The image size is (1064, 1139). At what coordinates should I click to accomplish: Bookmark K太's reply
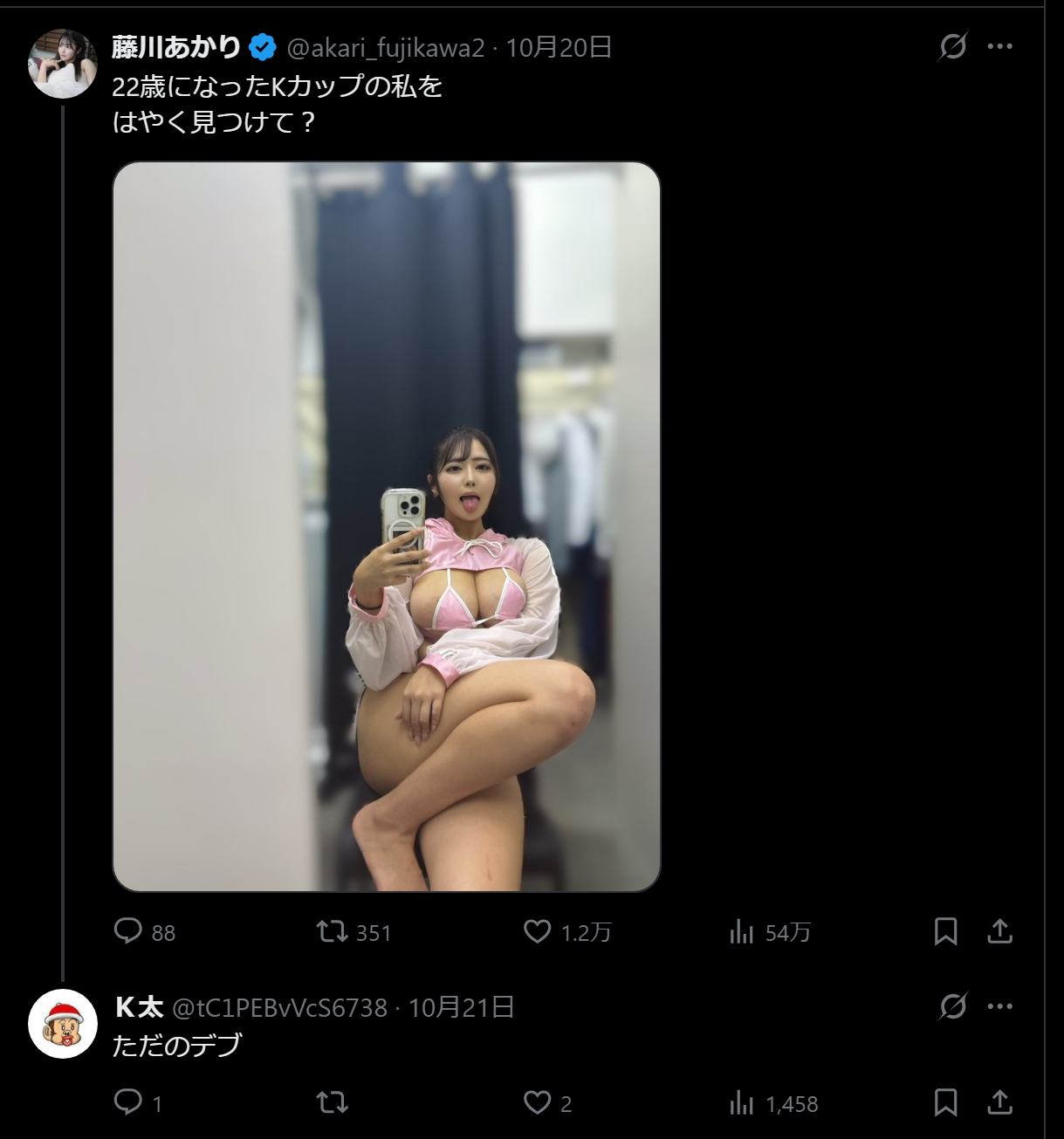[945, 1102]
